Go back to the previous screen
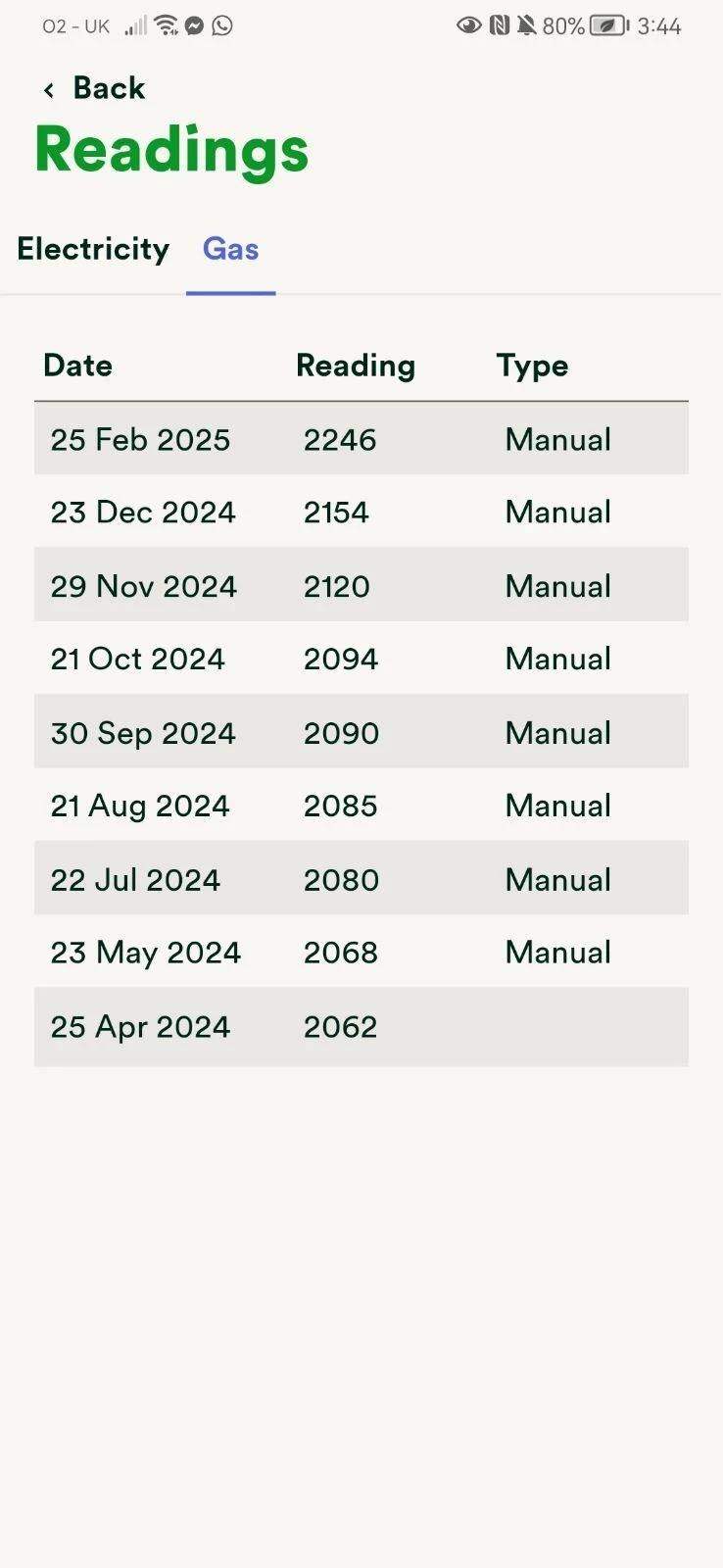This screenshot has width=723, height=1568. coord(94,88)
